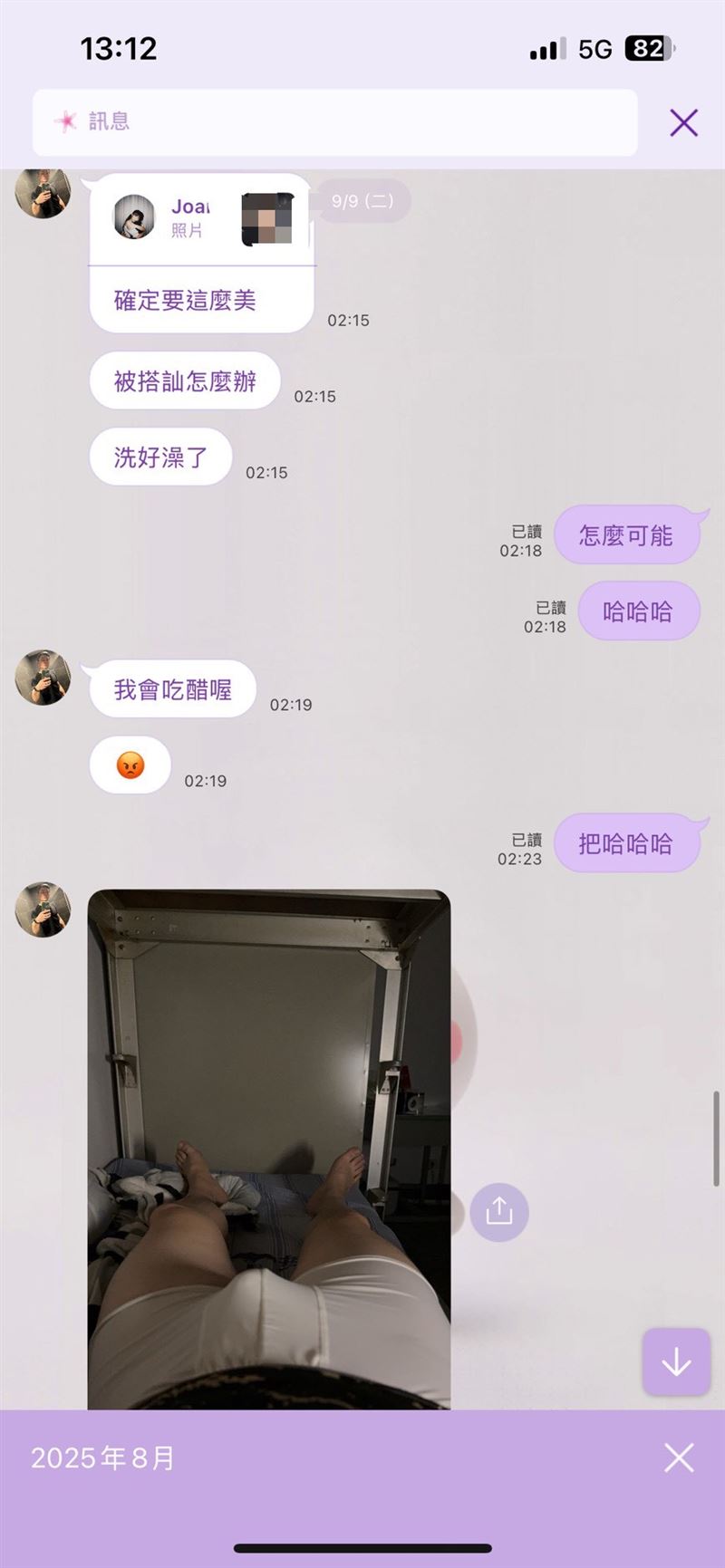The image size is (725, 1568).
Task: Tap the 把哈哈哈 message bubble
Action: coord(629,843)
